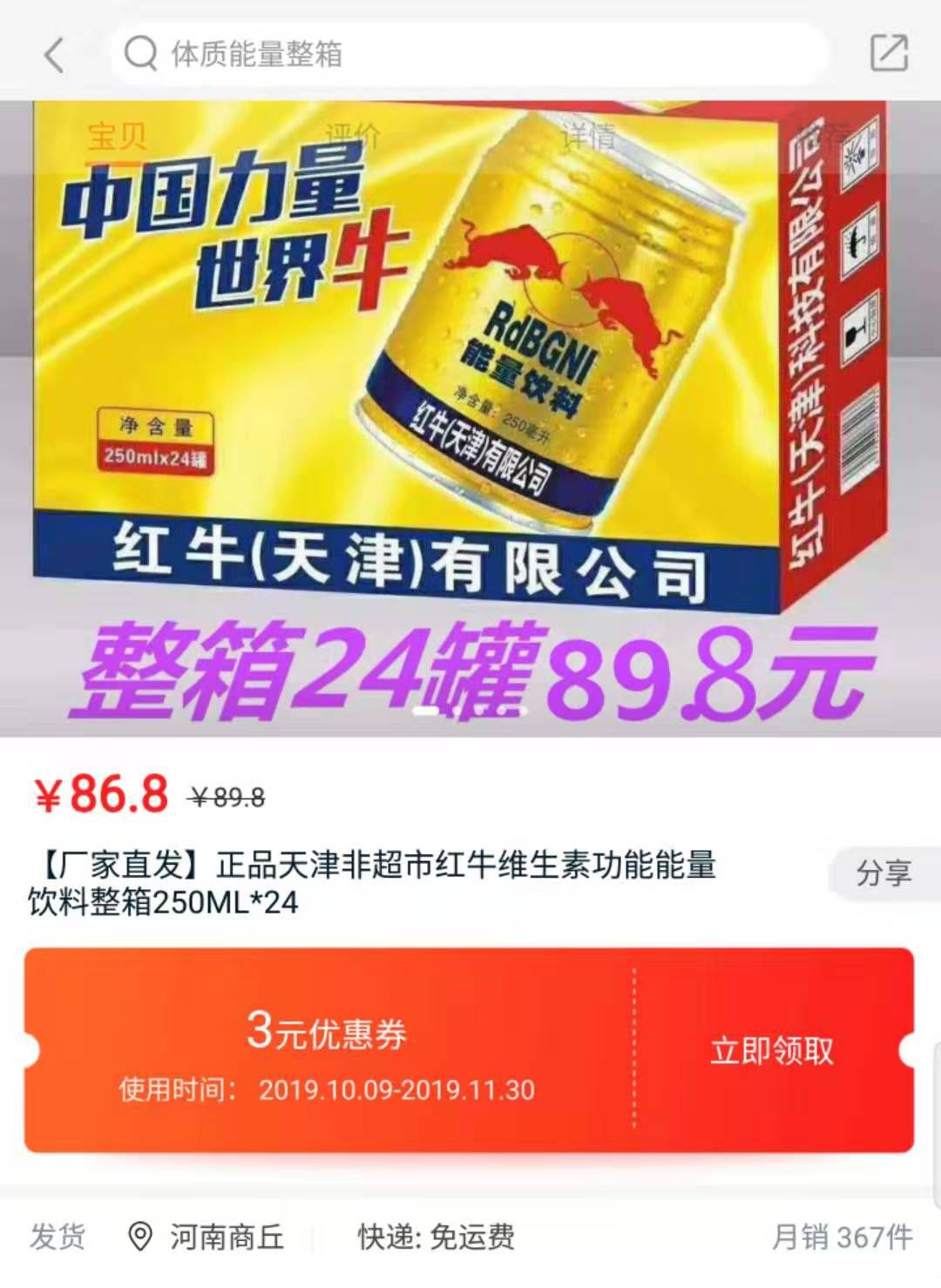
Task: Switch to the 宝贝 tab
Action: pyautogui.click(x=117, y=137)
